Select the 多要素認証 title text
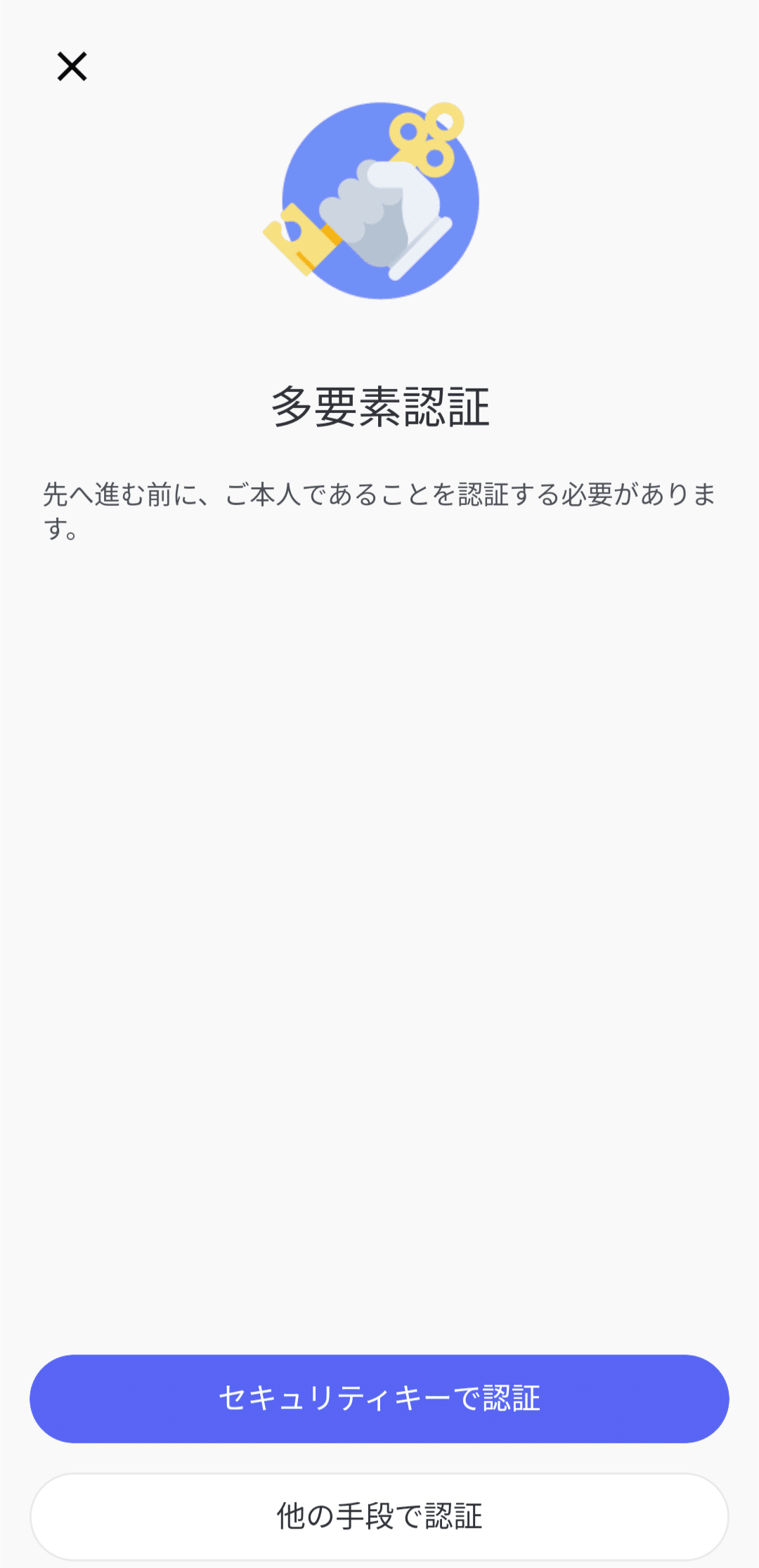Viewport: 759px width, 1568px height. coord(378,403)
